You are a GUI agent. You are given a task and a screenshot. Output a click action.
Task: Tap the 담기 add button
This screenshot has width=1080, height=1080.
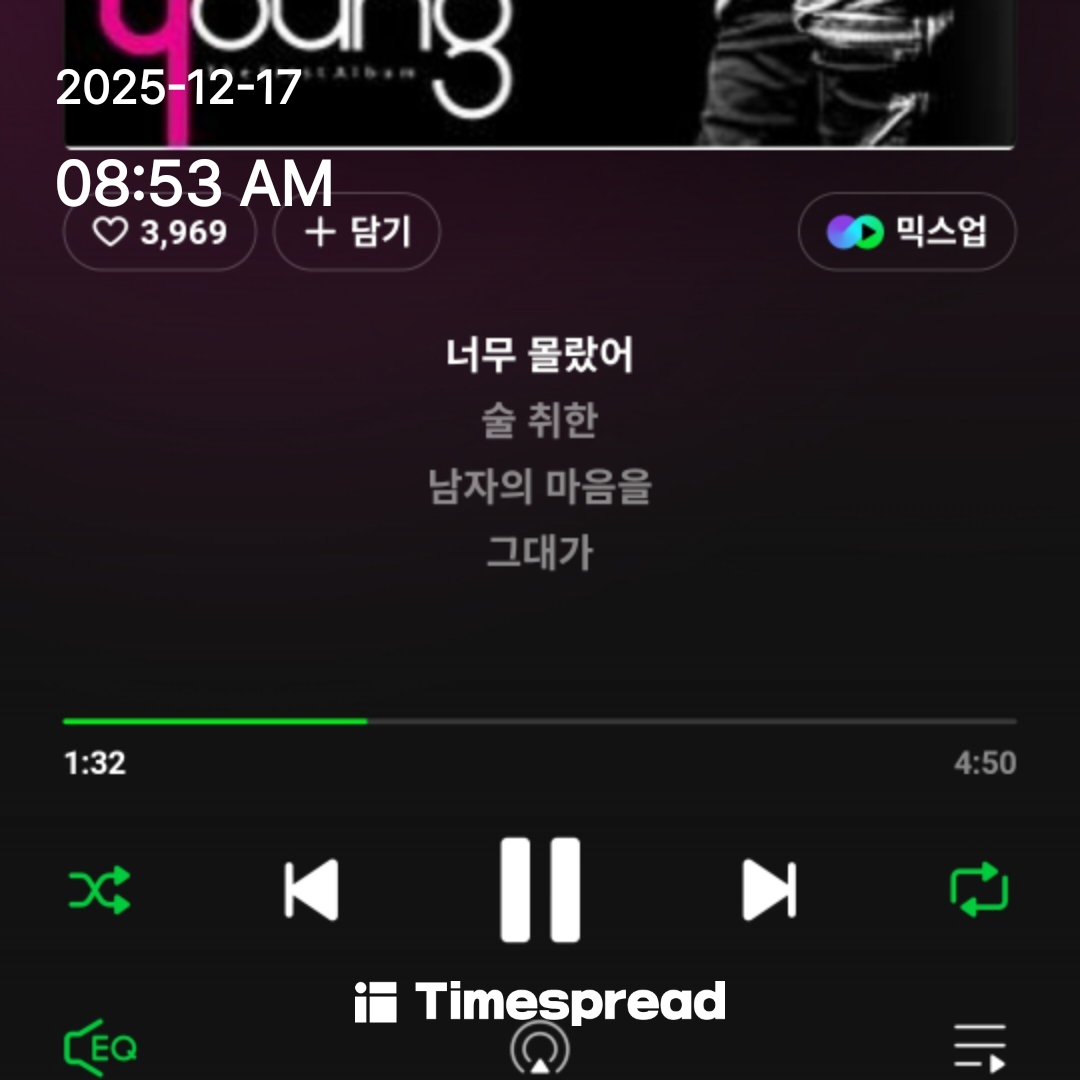(357, 231)
